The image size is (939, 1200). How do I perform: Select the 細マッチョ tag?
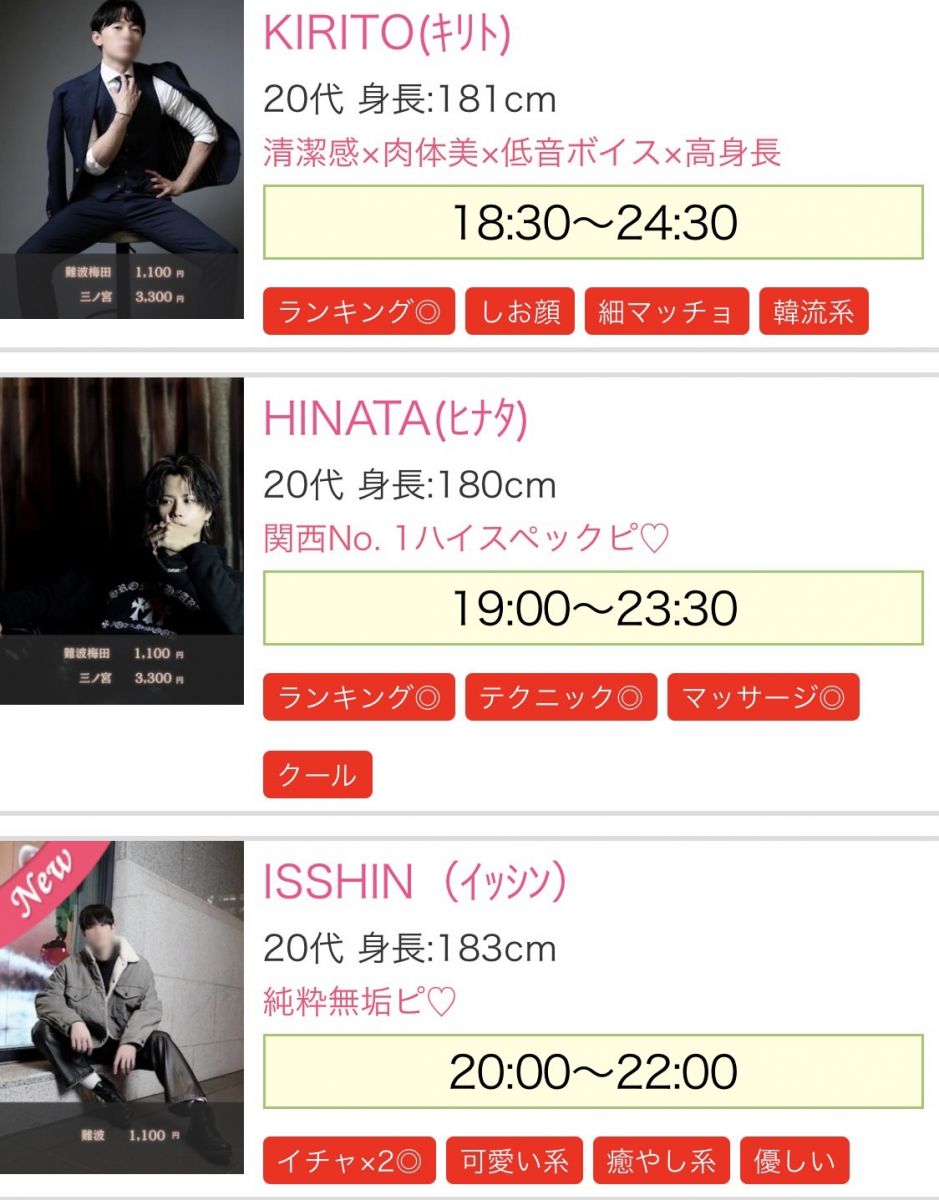point(667,312)
